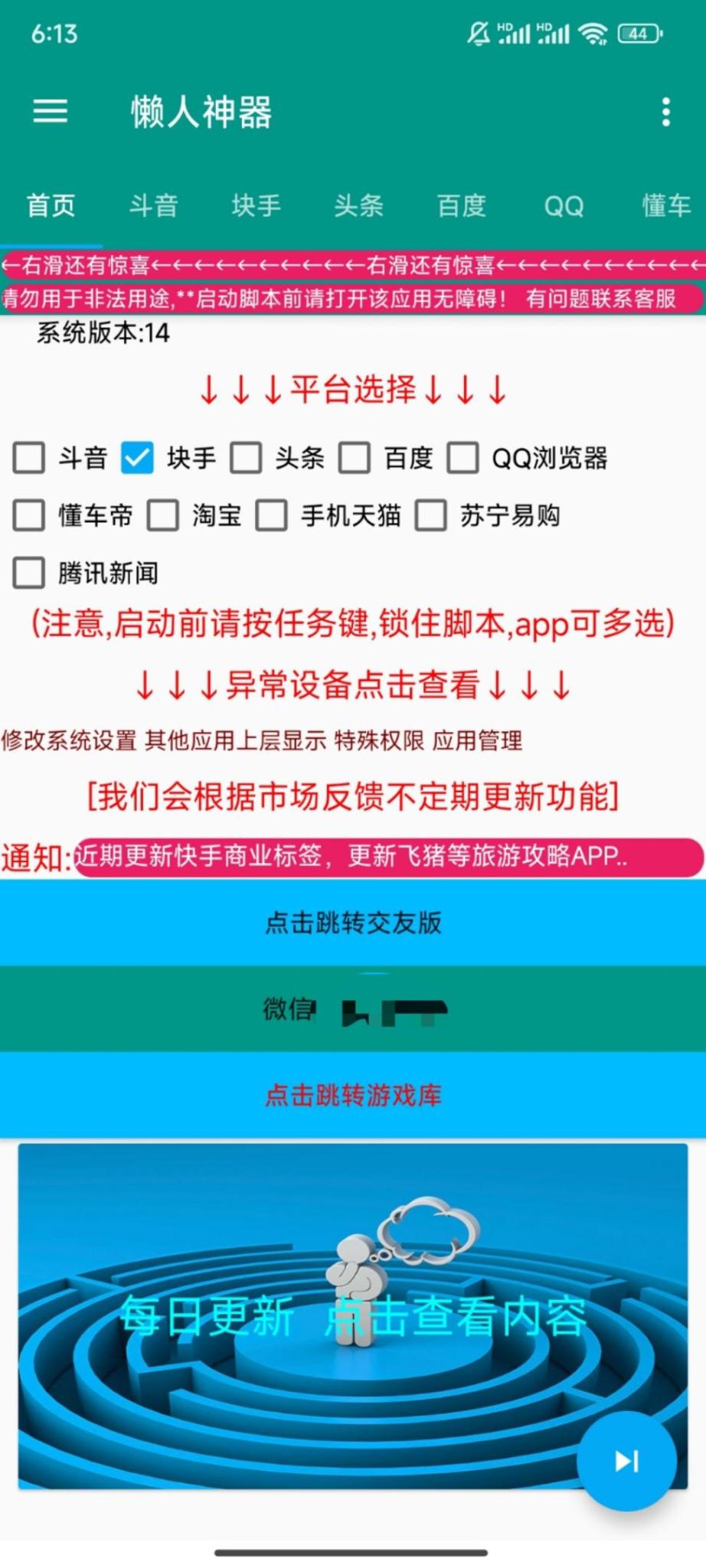Tick the 腾讯新闻 checkbox
706x1568 pixels.
point(29,573)
